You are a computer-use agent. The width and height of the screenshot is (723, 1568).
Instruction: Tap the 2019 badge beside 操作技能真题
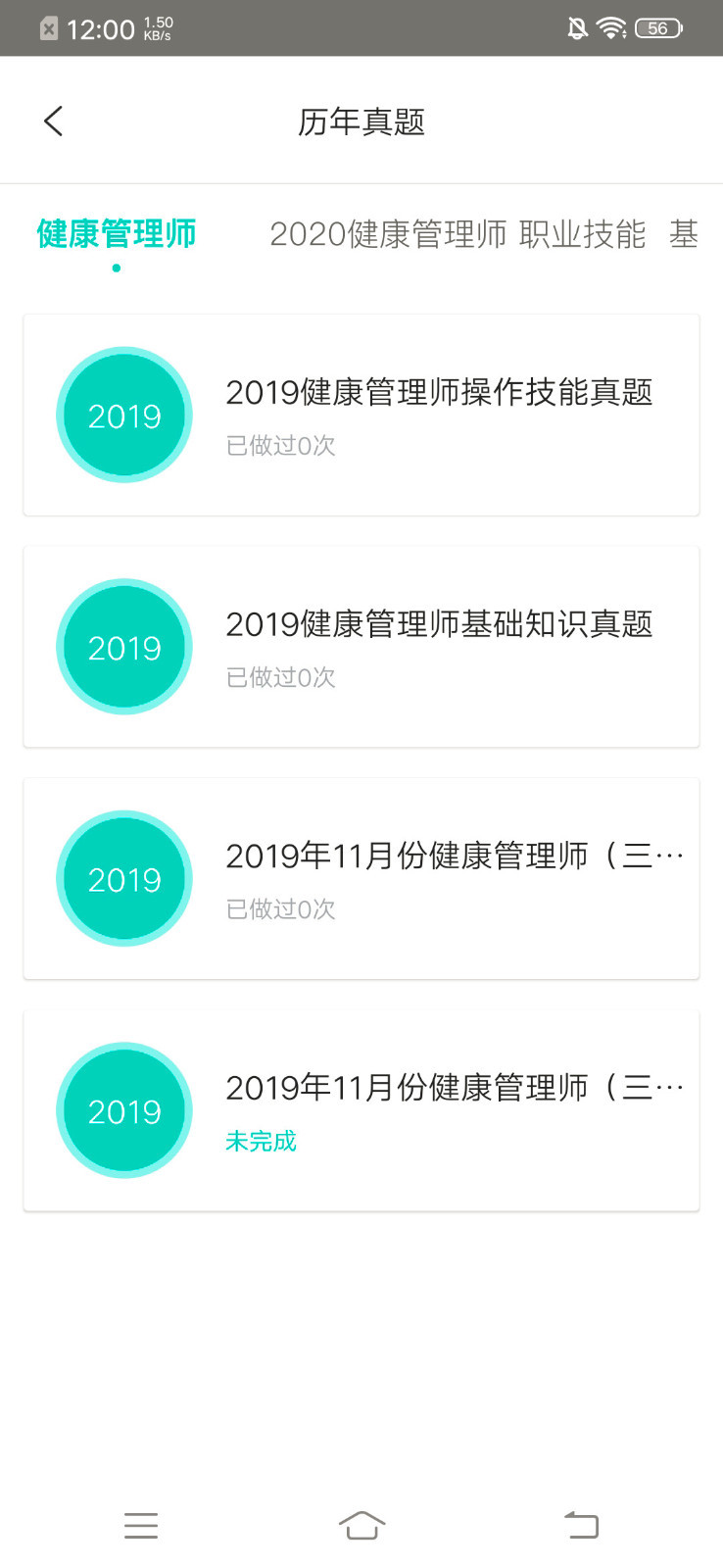pos(124,415)
